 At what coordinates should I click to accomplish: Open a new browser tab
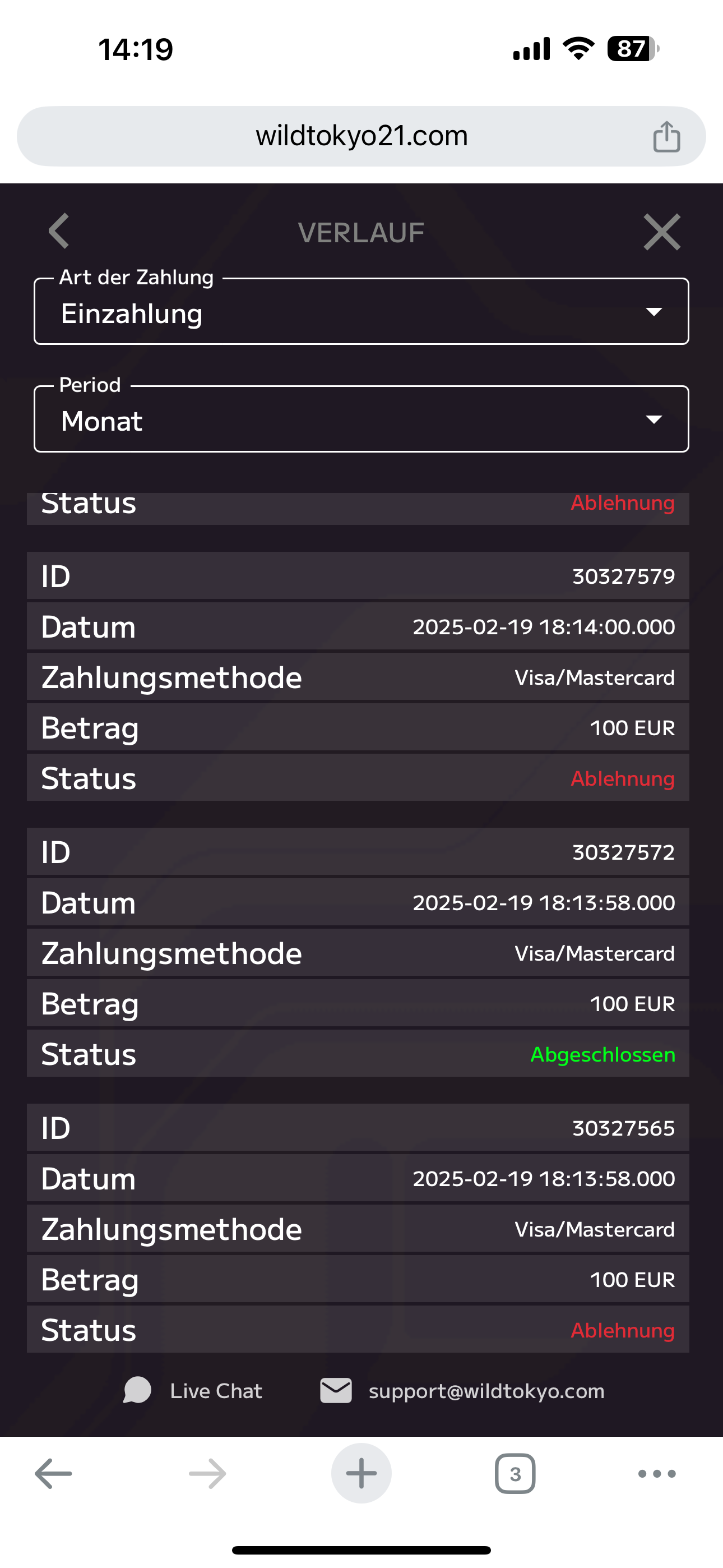[361, 1474]
